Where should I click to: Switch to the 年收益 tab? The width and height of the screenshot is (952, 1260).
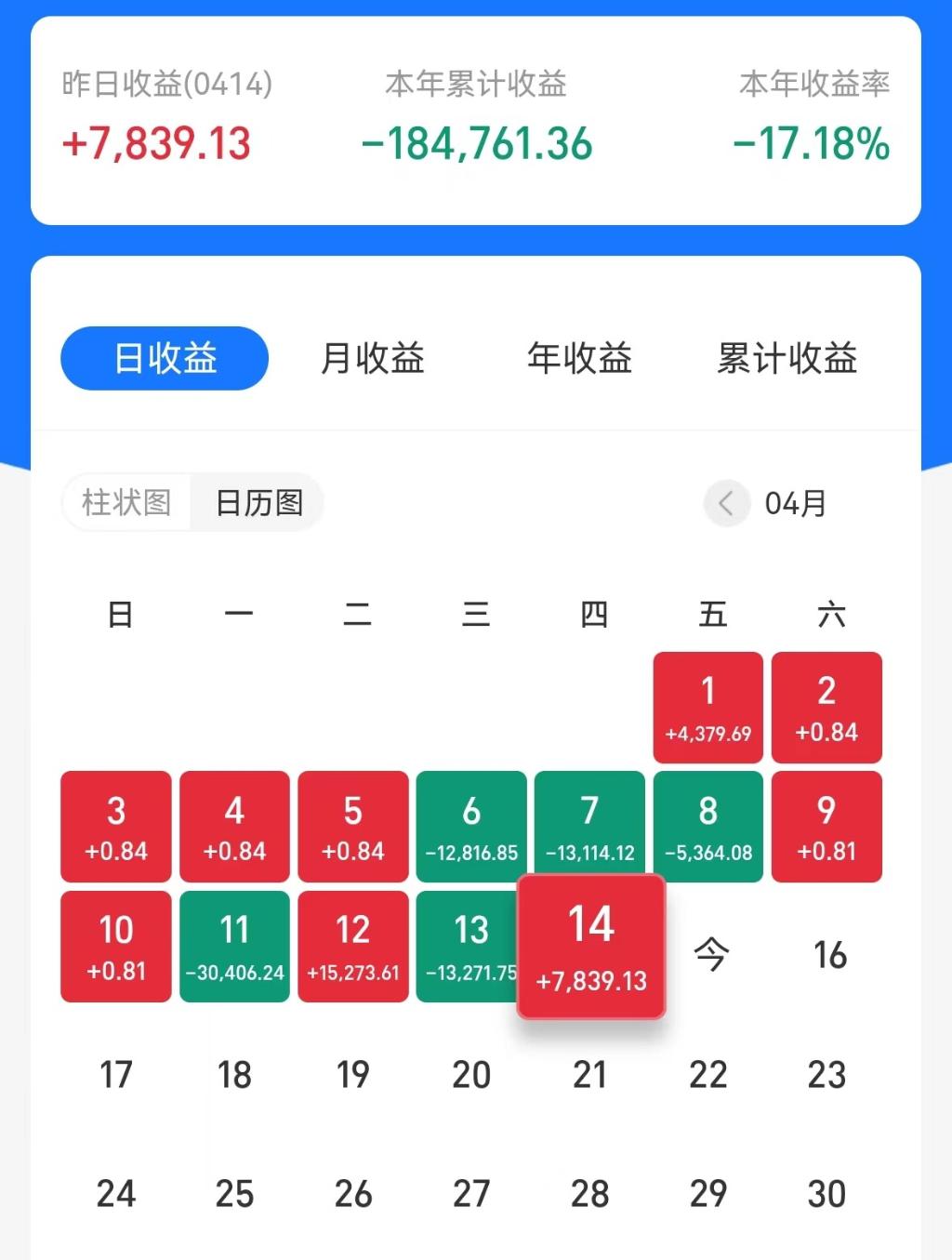[x=579, y=358]
